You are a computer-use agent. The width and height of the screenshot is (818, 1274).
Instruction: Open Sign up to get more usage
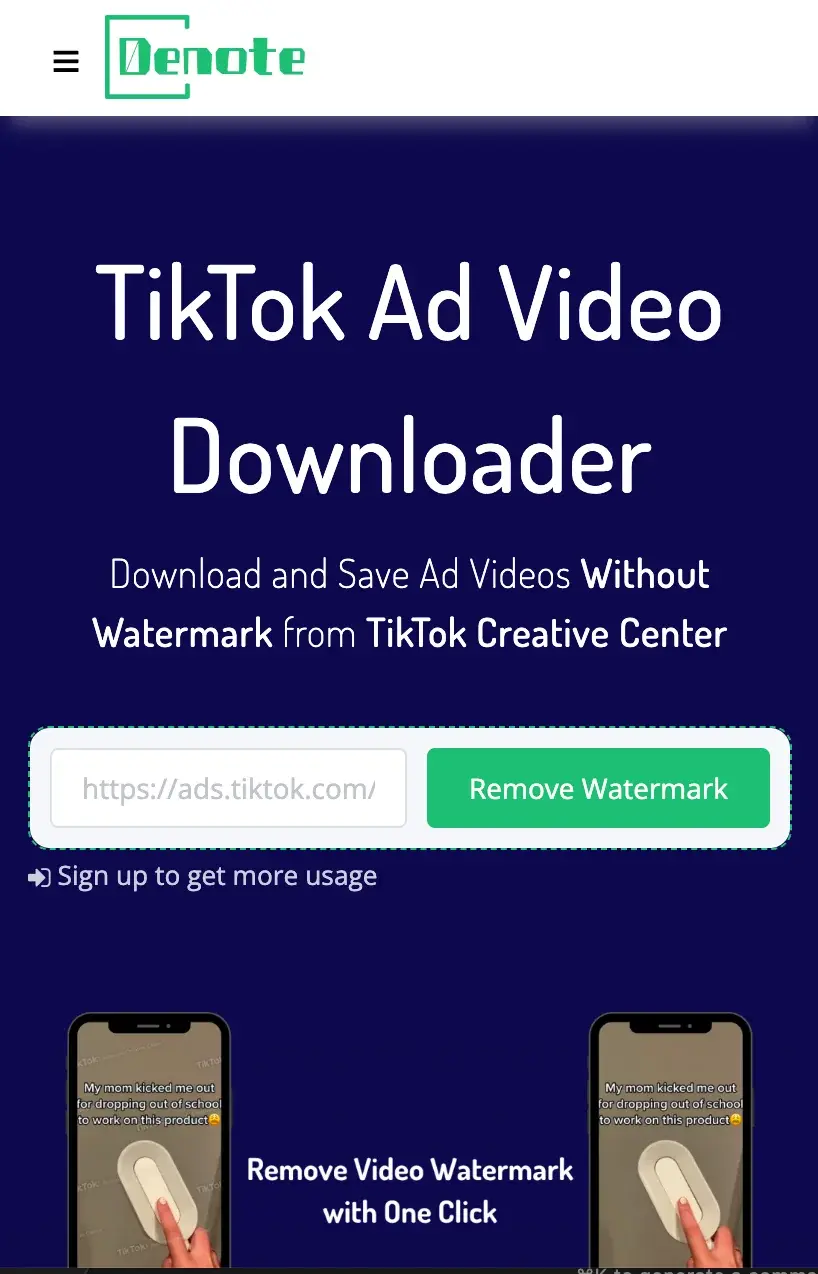click(x=204, y=877)
